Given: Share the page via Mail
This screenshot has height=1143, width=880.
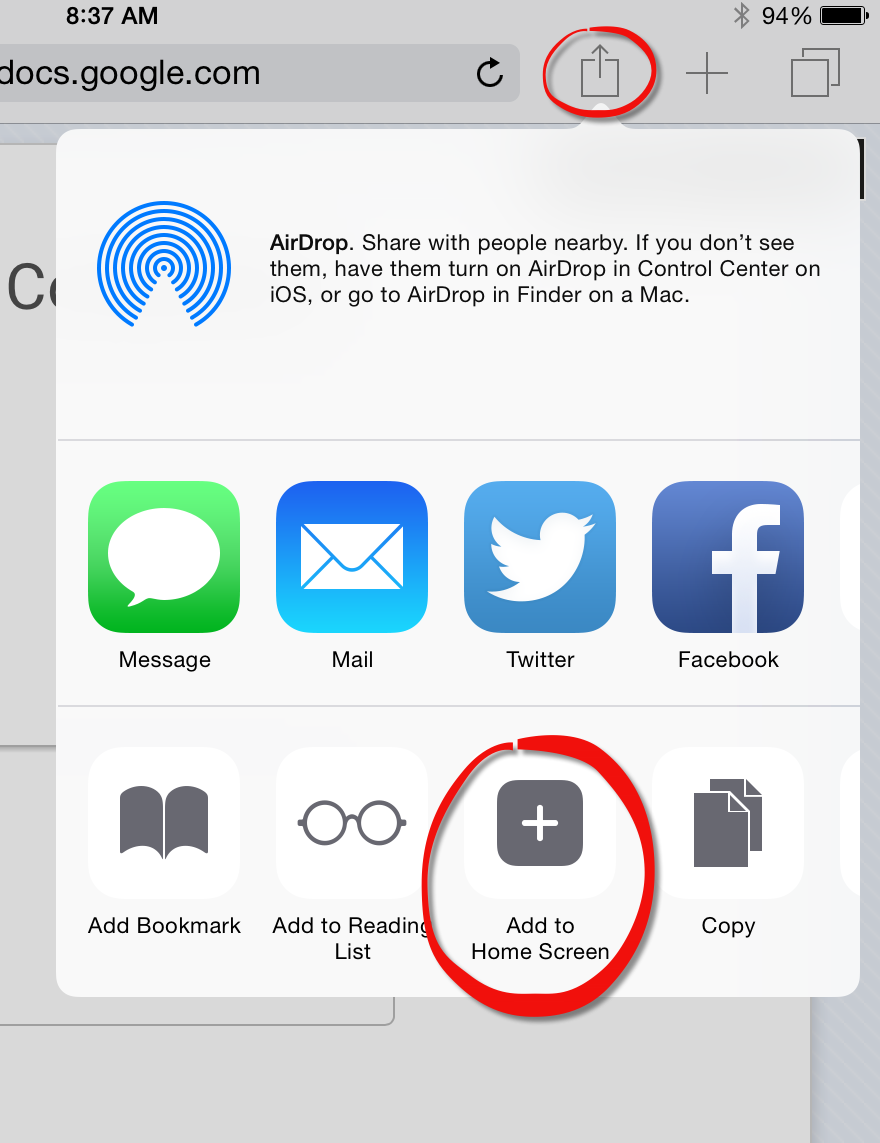Looking at the screenshot, I should [352, 557].
